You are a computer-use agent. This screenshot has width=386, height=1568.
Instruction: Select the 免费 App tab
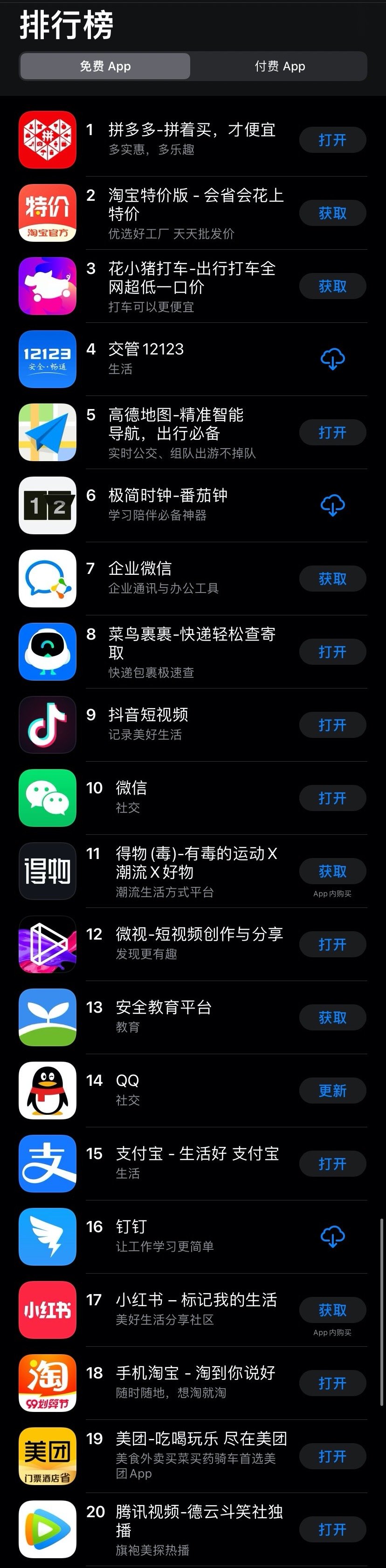[105, 66]
